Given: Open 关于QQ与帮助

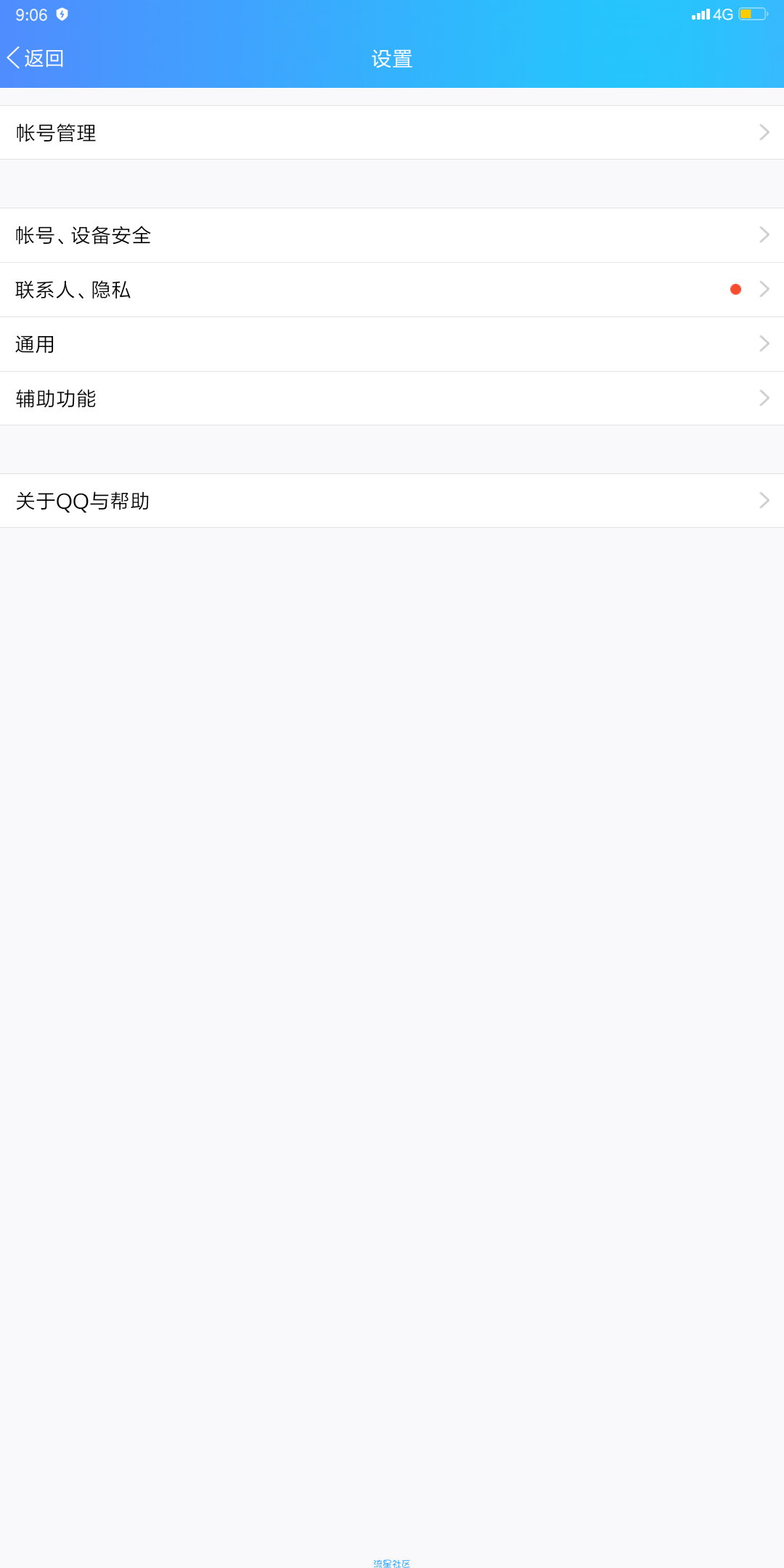Looking at the screenshot, I should (x=392, y=501).
